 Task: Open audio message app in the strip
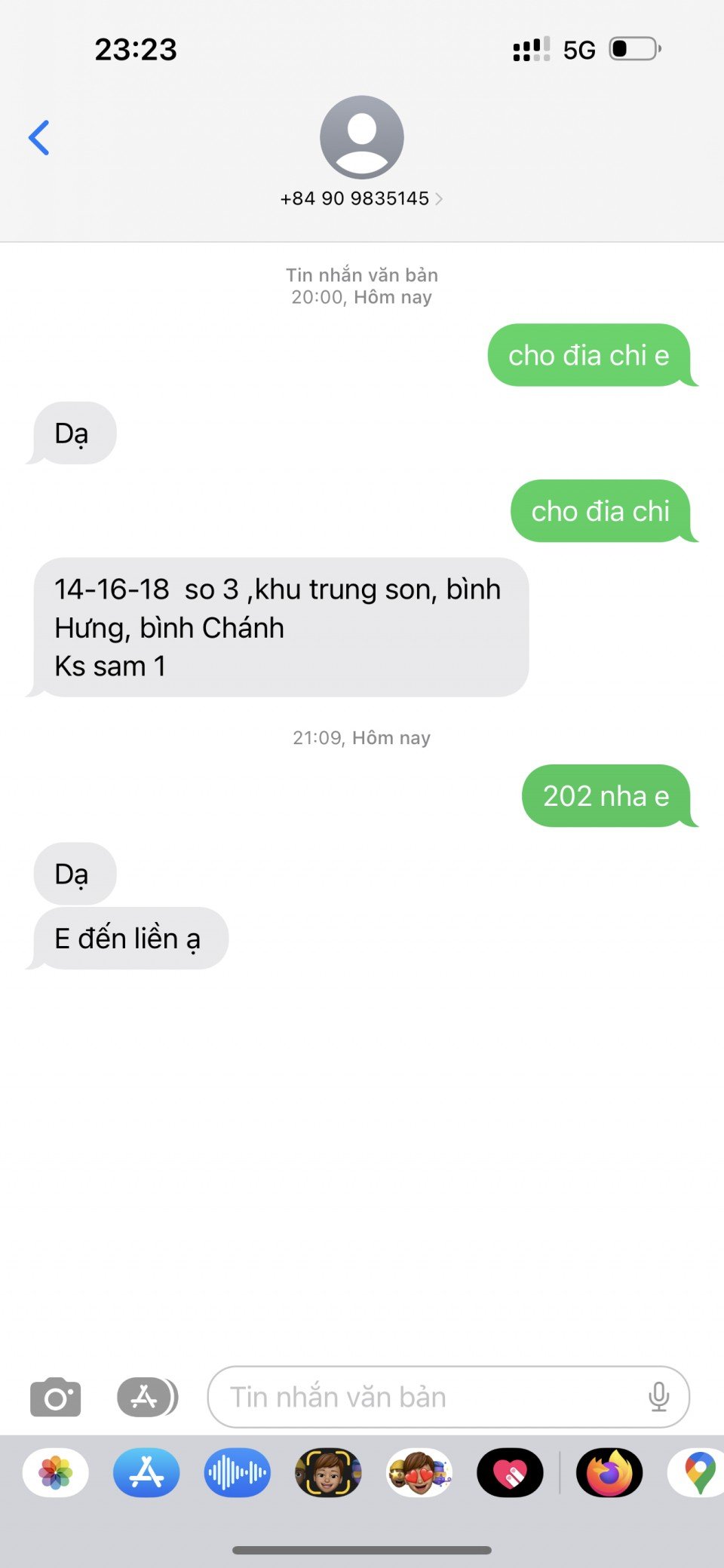point(237,1472)
